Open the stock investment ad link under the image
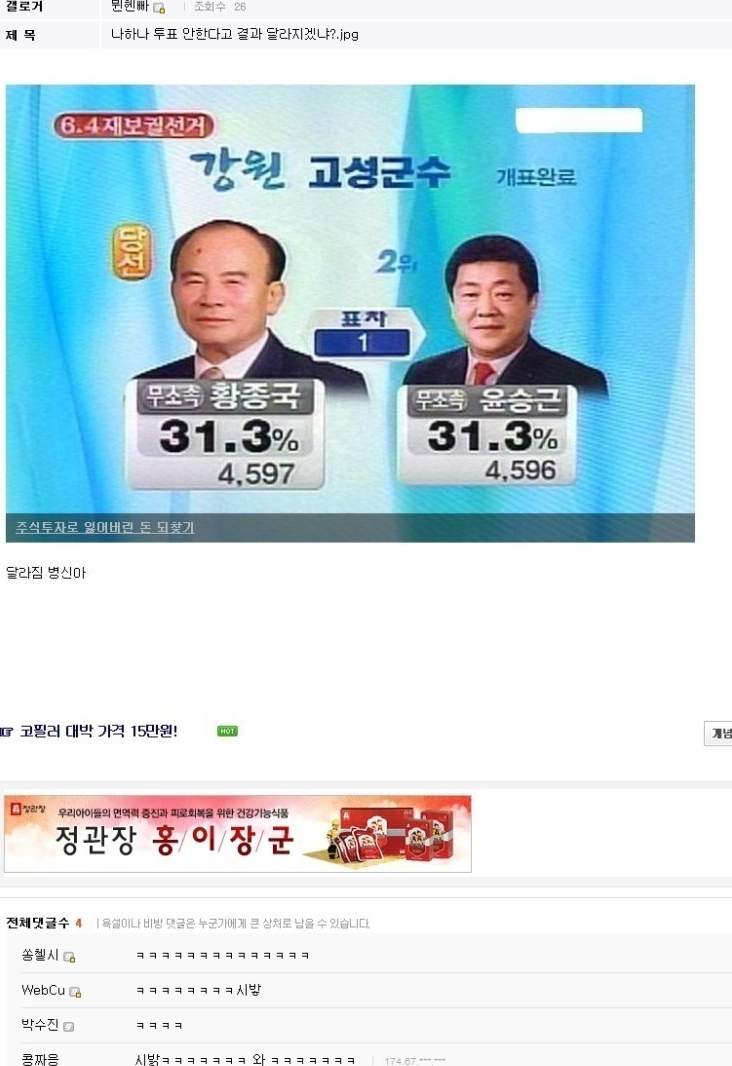Image resolution: width=732 pixels, height=1066 pixels. click(x=105, y=527)
